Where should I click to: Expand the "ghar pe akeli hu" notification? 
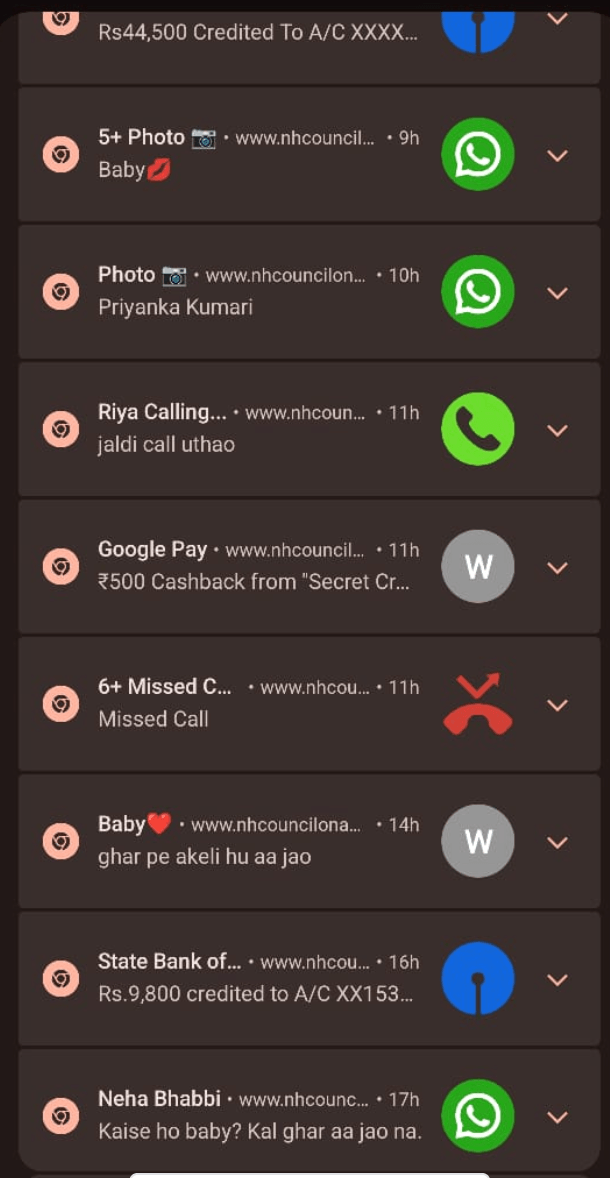pyautogui.click(x=557, y=842)
